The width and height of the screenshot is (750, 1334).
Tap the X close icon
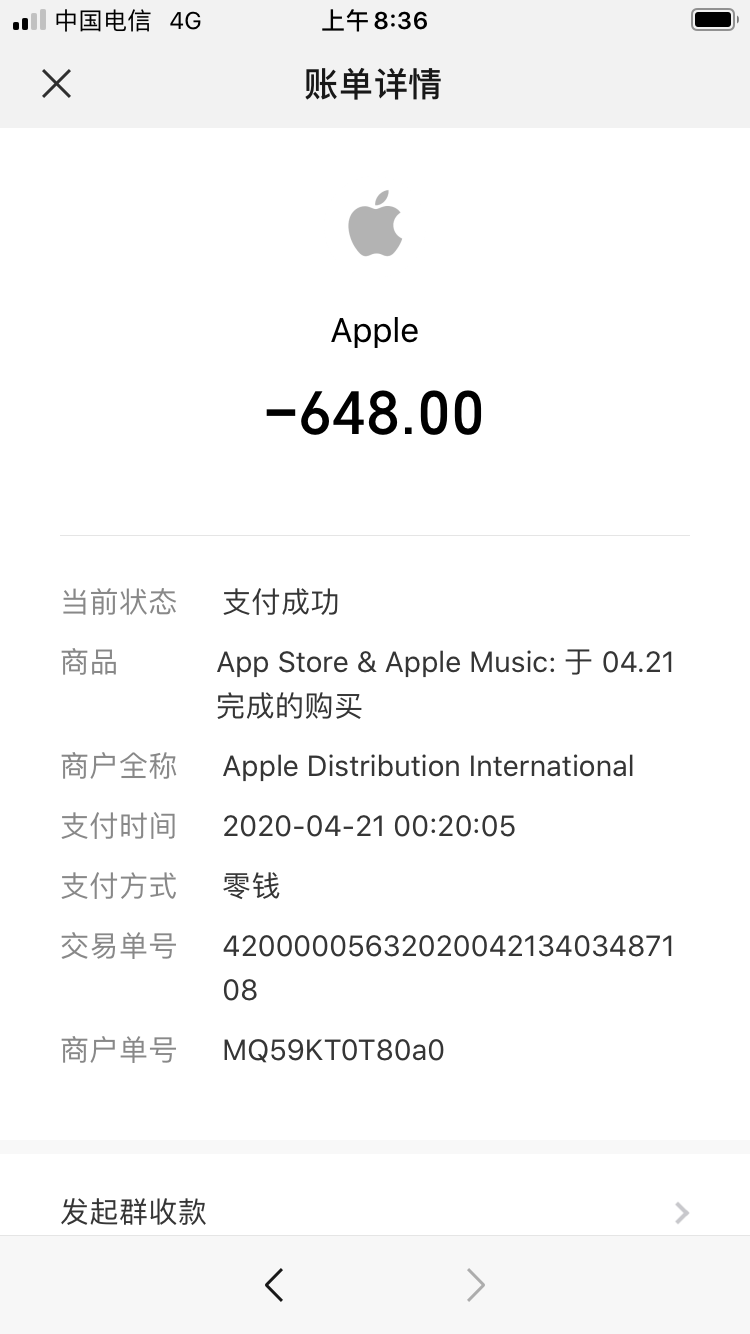(56, 84)
